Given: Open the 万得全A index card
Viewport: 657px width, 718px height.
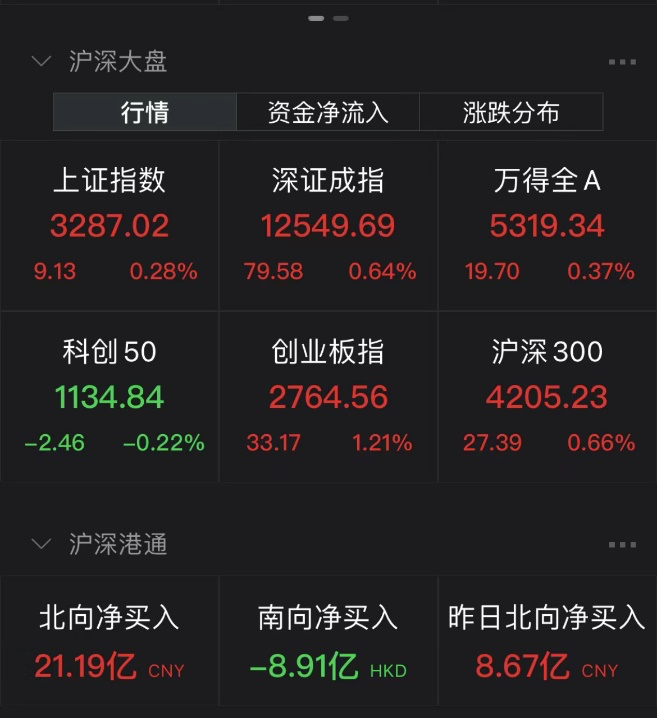Looking at the screenshot, I should (x=547, y=225).
